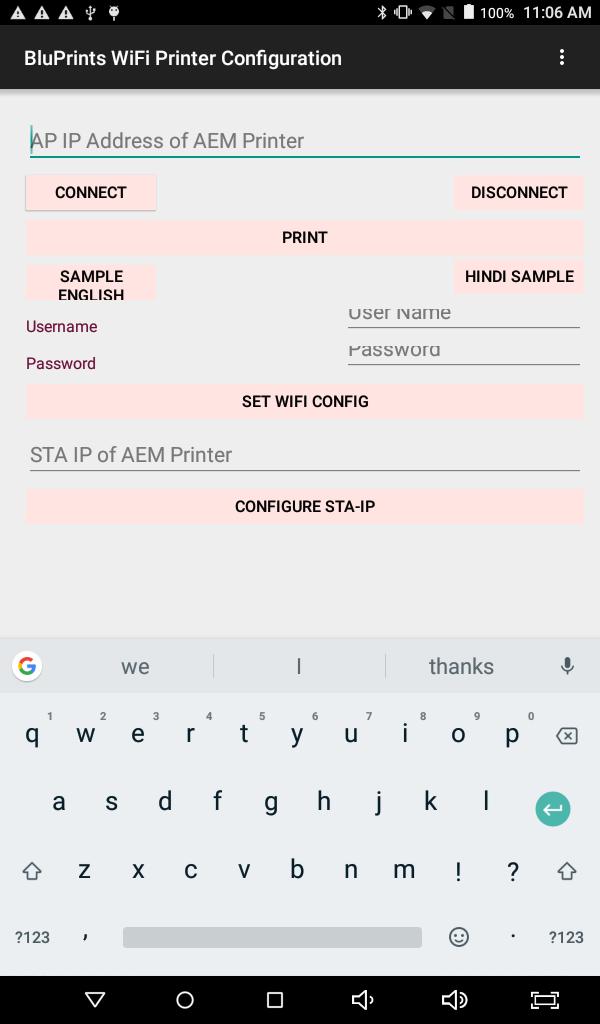This screenshot has height=1024, width=600.
Task: Open the overflow menu
Action: pos(562,58)
